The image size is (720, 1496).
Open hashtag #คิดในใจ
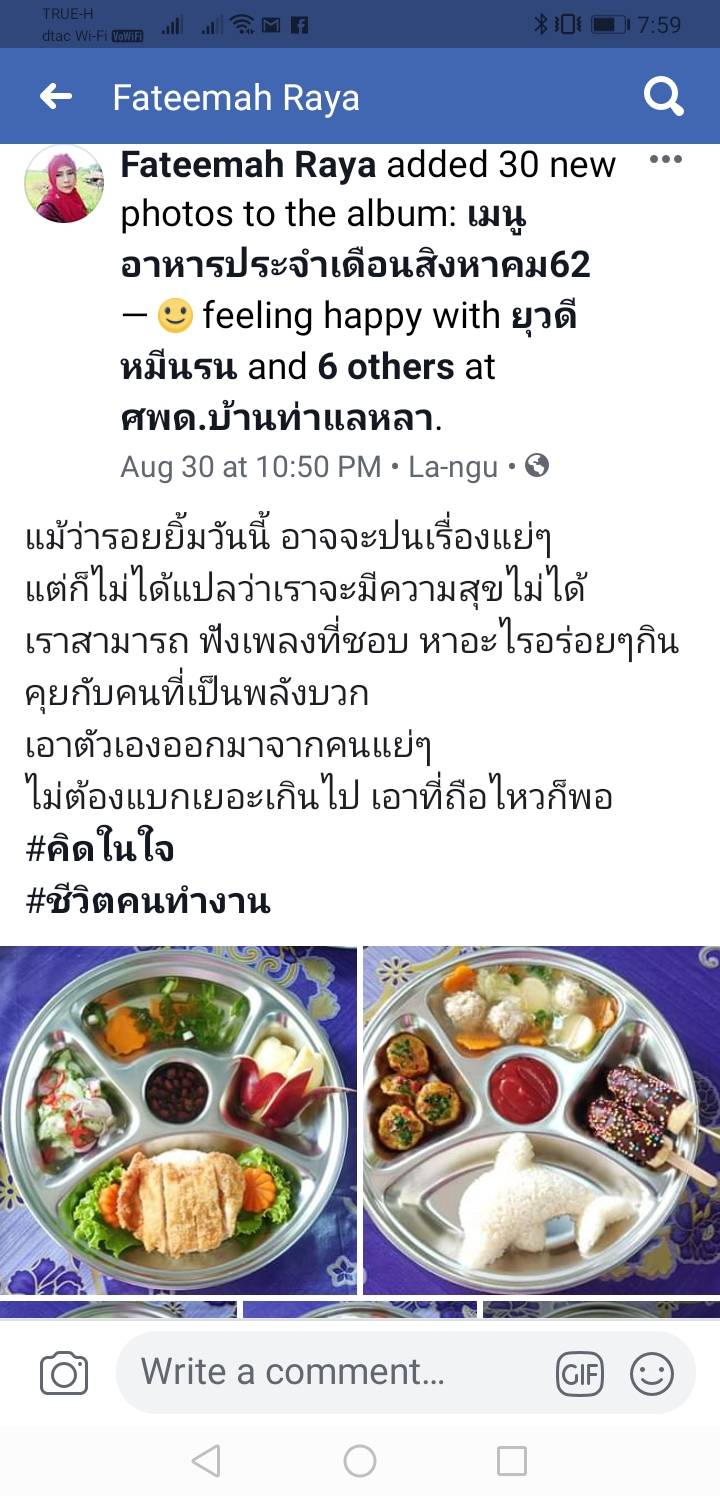pyautogui.click(x=100, y=849)
